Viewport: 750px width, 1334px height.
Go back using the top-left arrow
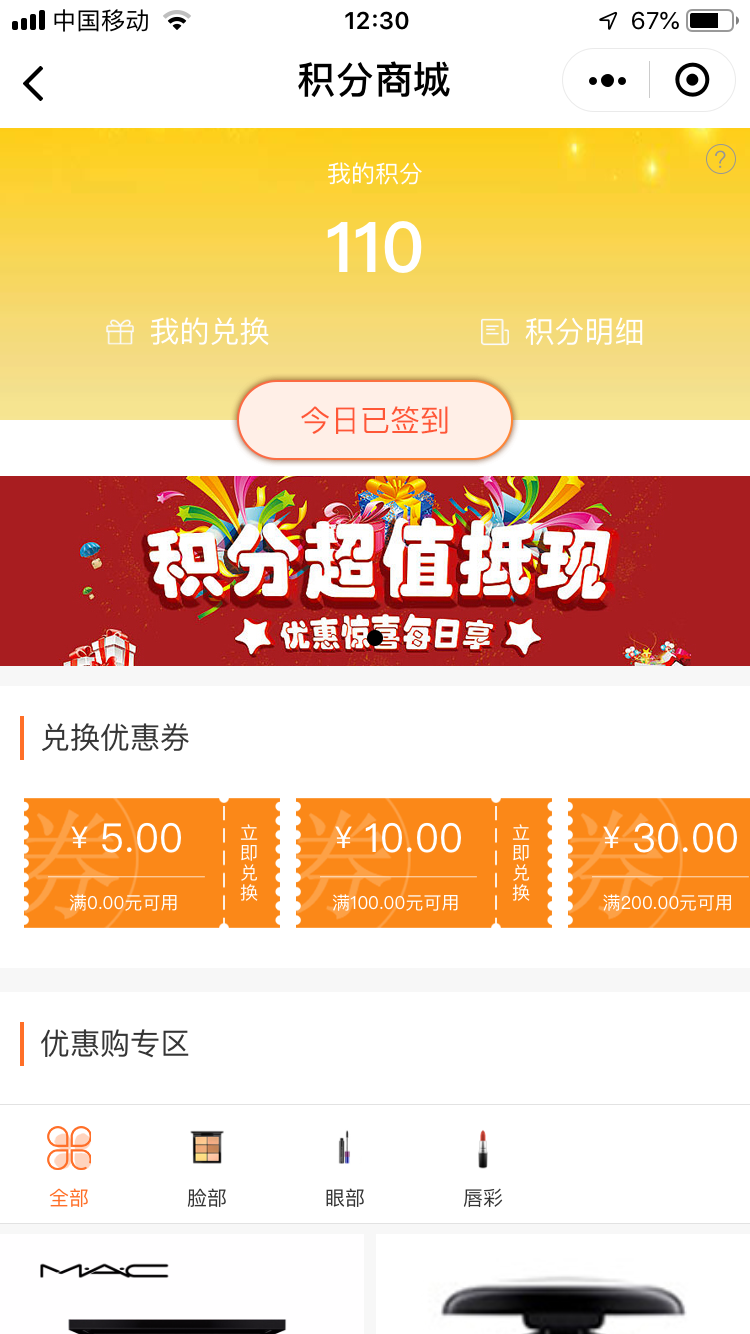click(34, 82)
